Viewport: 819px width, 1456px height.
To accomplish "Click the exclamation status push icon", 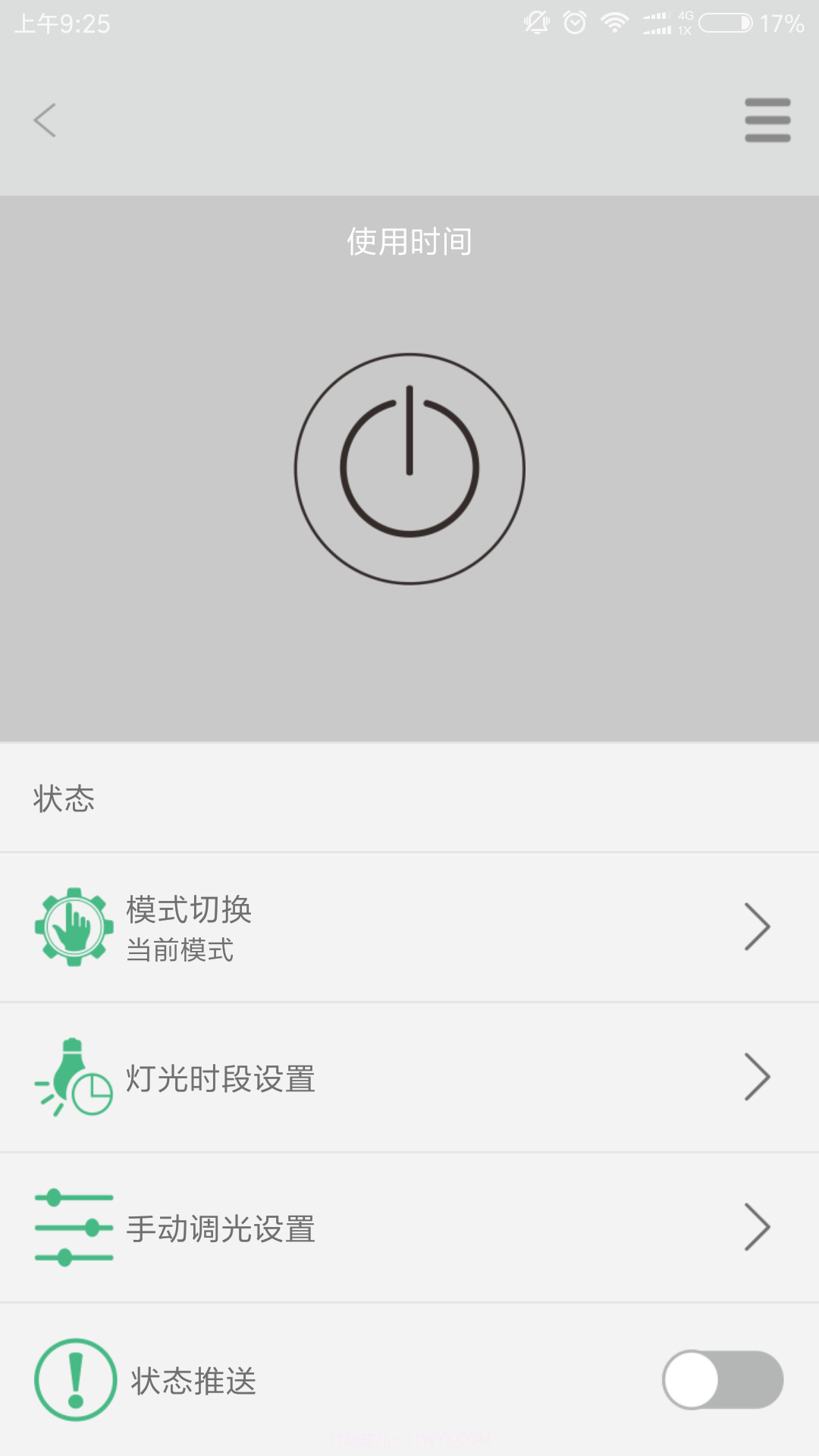I will (74, 1380).
